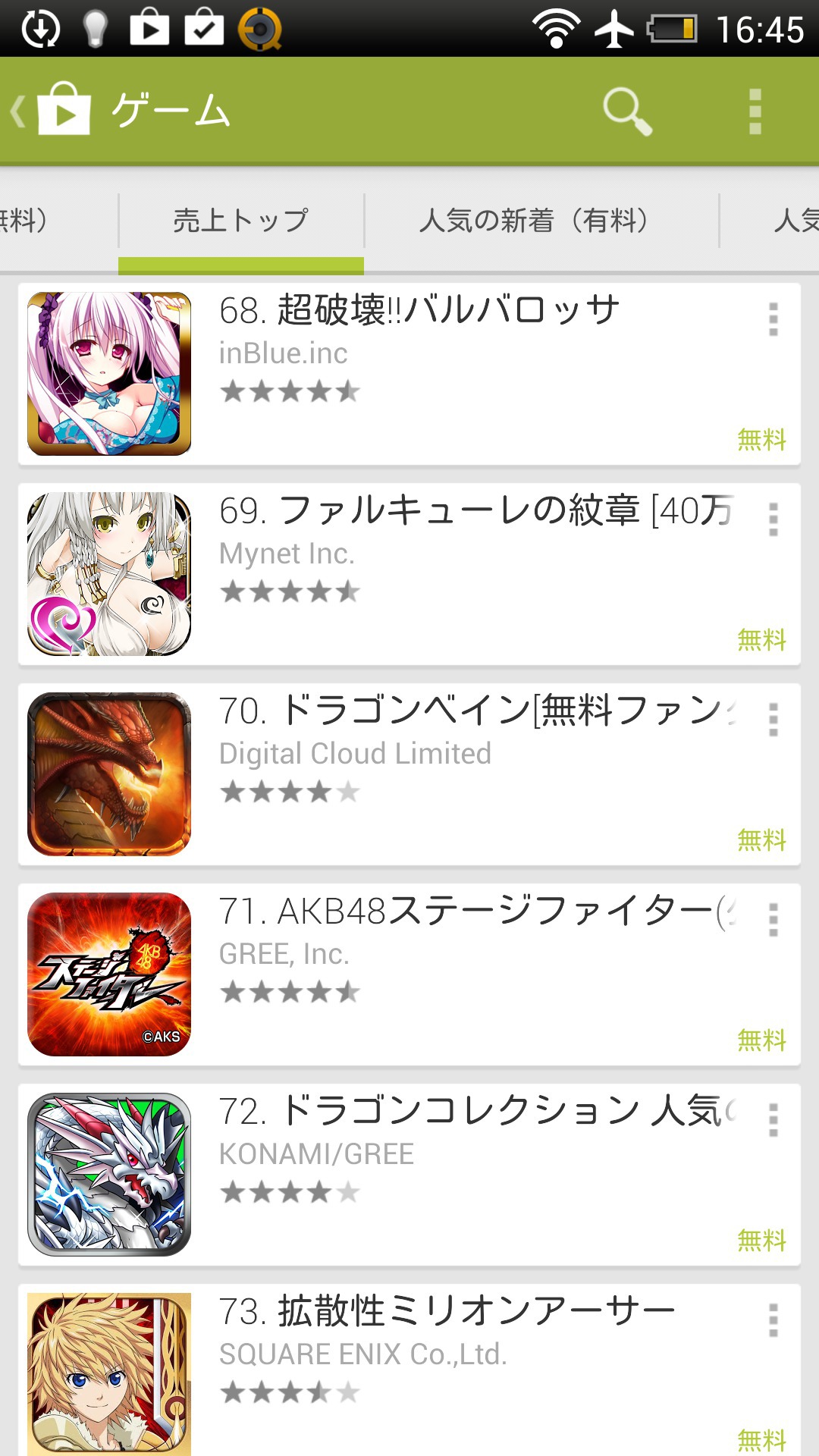Tap the three-dot menu on ドラゴンコレクション
Image resolution: width=819 pixels, height=1456 pixels.
tap(773, 1120)
